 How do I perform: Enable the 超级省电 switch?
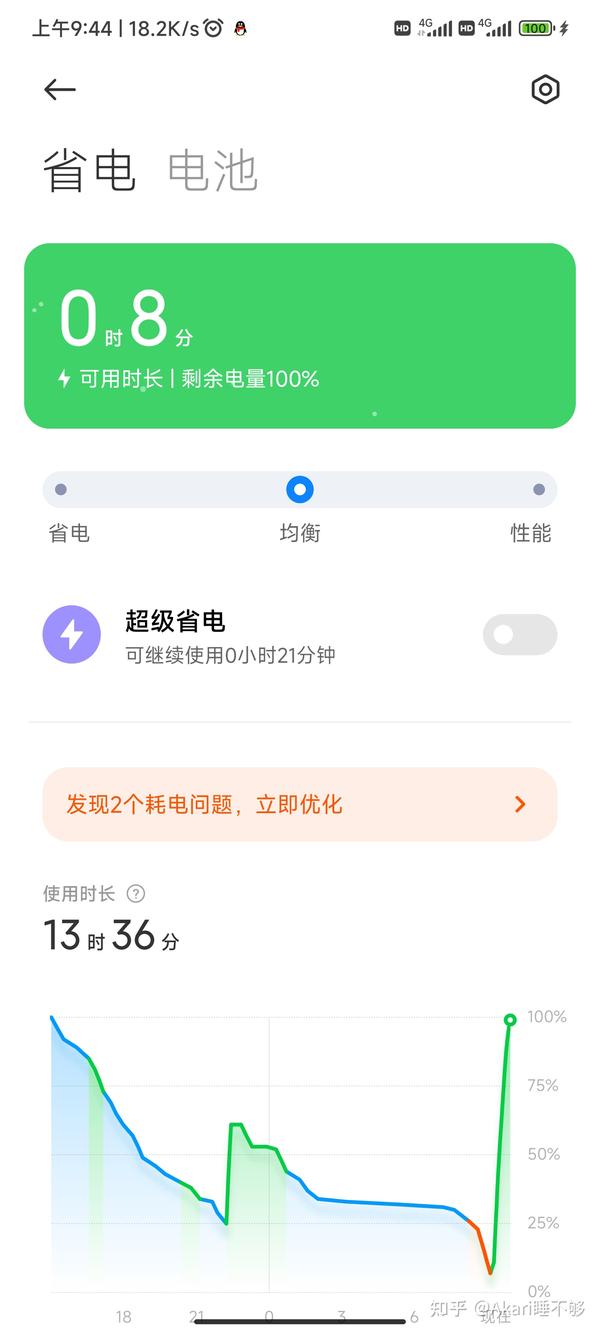[520, 635]
